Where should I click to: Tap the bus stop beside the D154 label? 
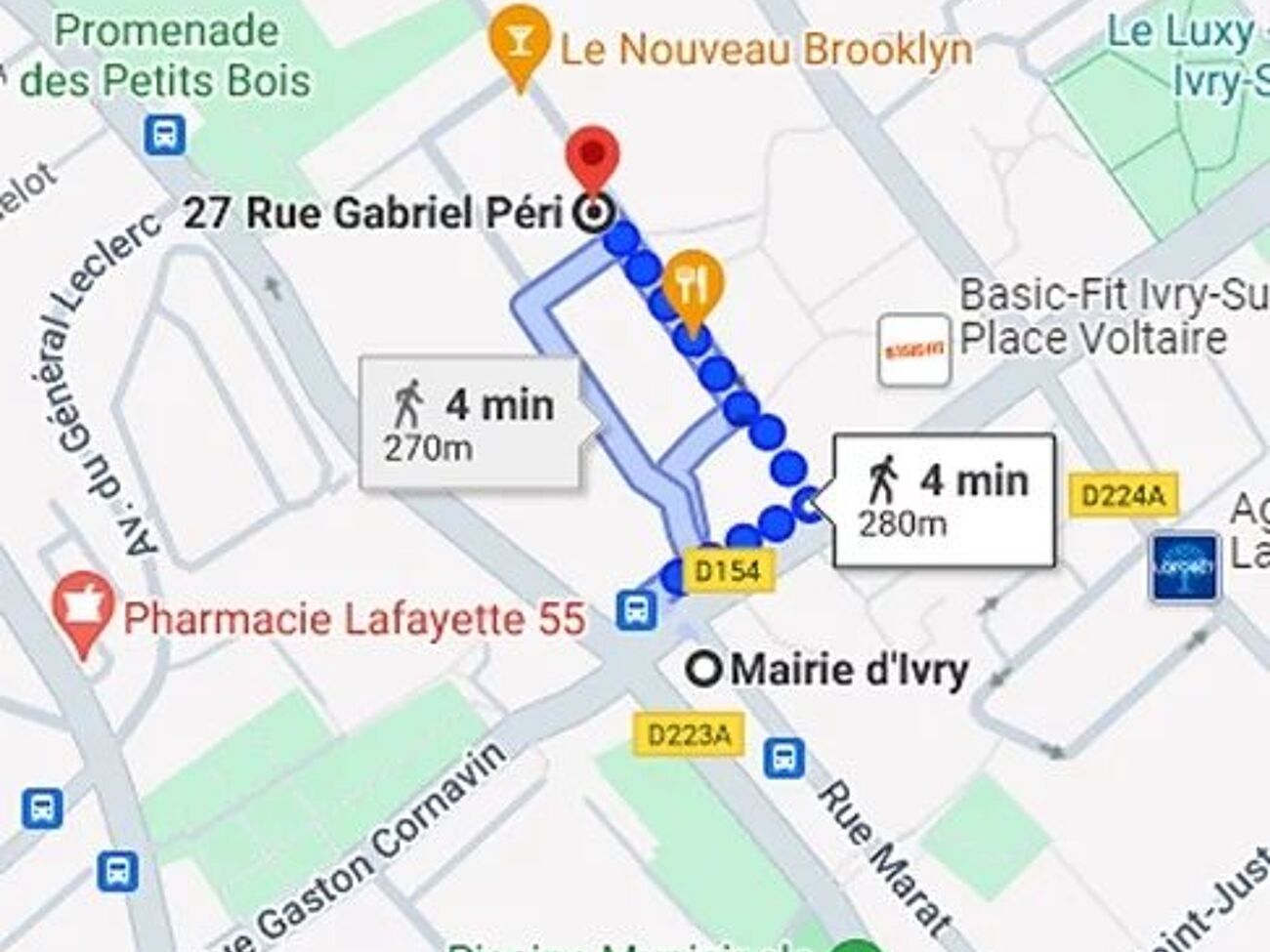pos(636,611)
